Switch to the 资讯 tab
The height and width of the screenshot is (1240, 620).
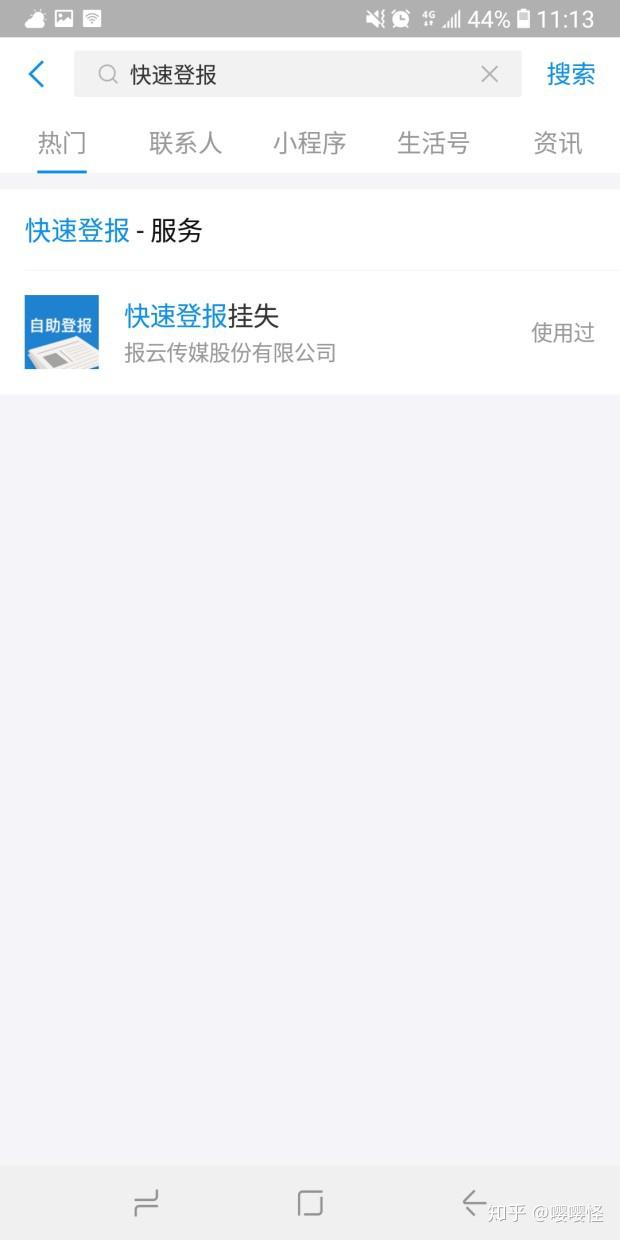pos(557,143)
